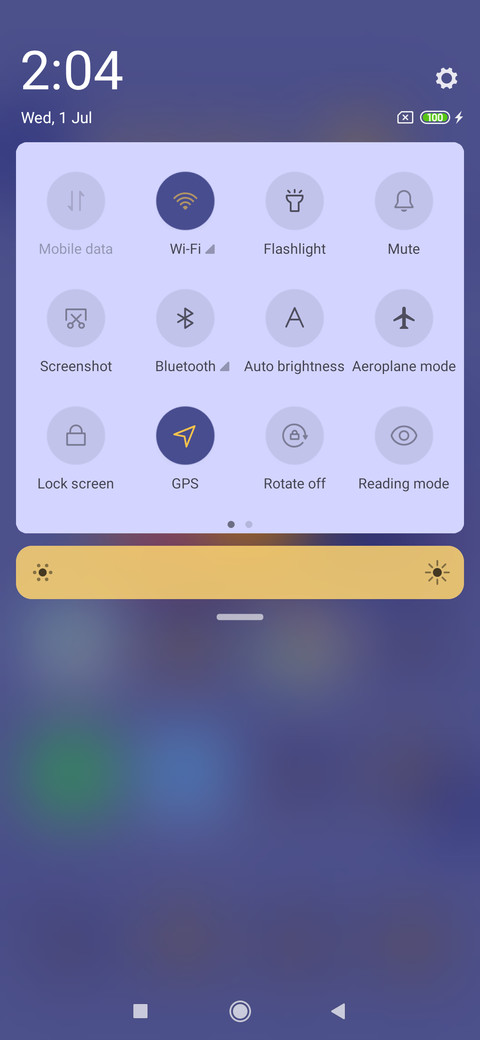Enable Bluetooth
The image size is (480, 1040).
(185, 318)
